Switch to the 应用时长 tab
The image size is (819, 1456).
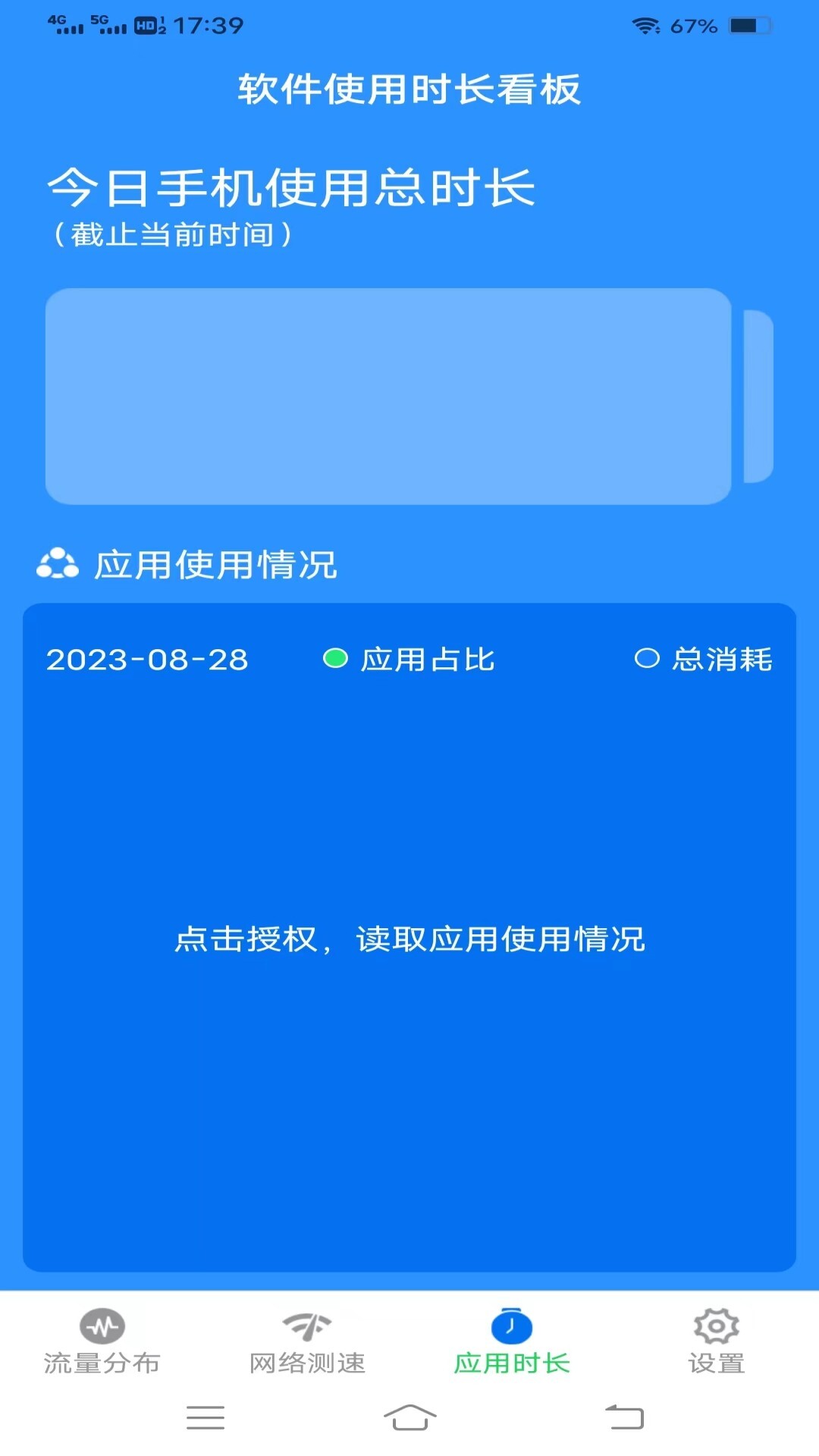pos(510,1357)
